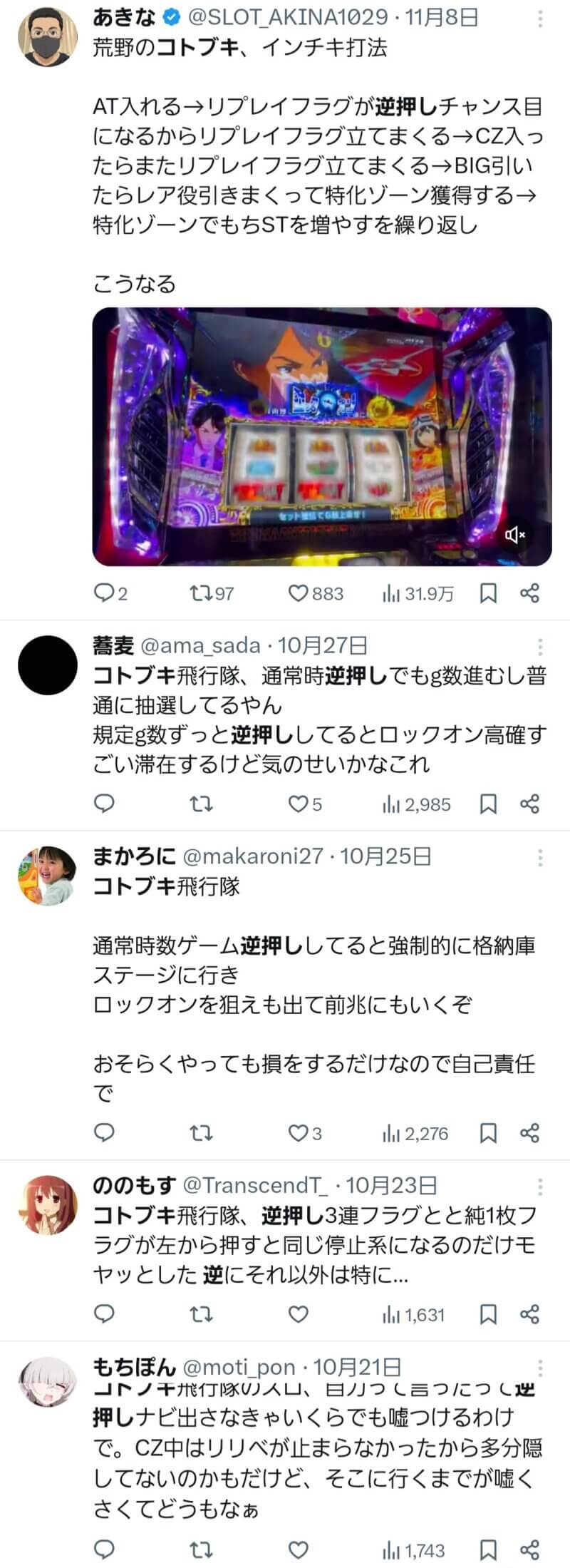The width and height of the screenshot is (570, 1568).
Task: Reply to あきな's post
Action: coord(105,593)
